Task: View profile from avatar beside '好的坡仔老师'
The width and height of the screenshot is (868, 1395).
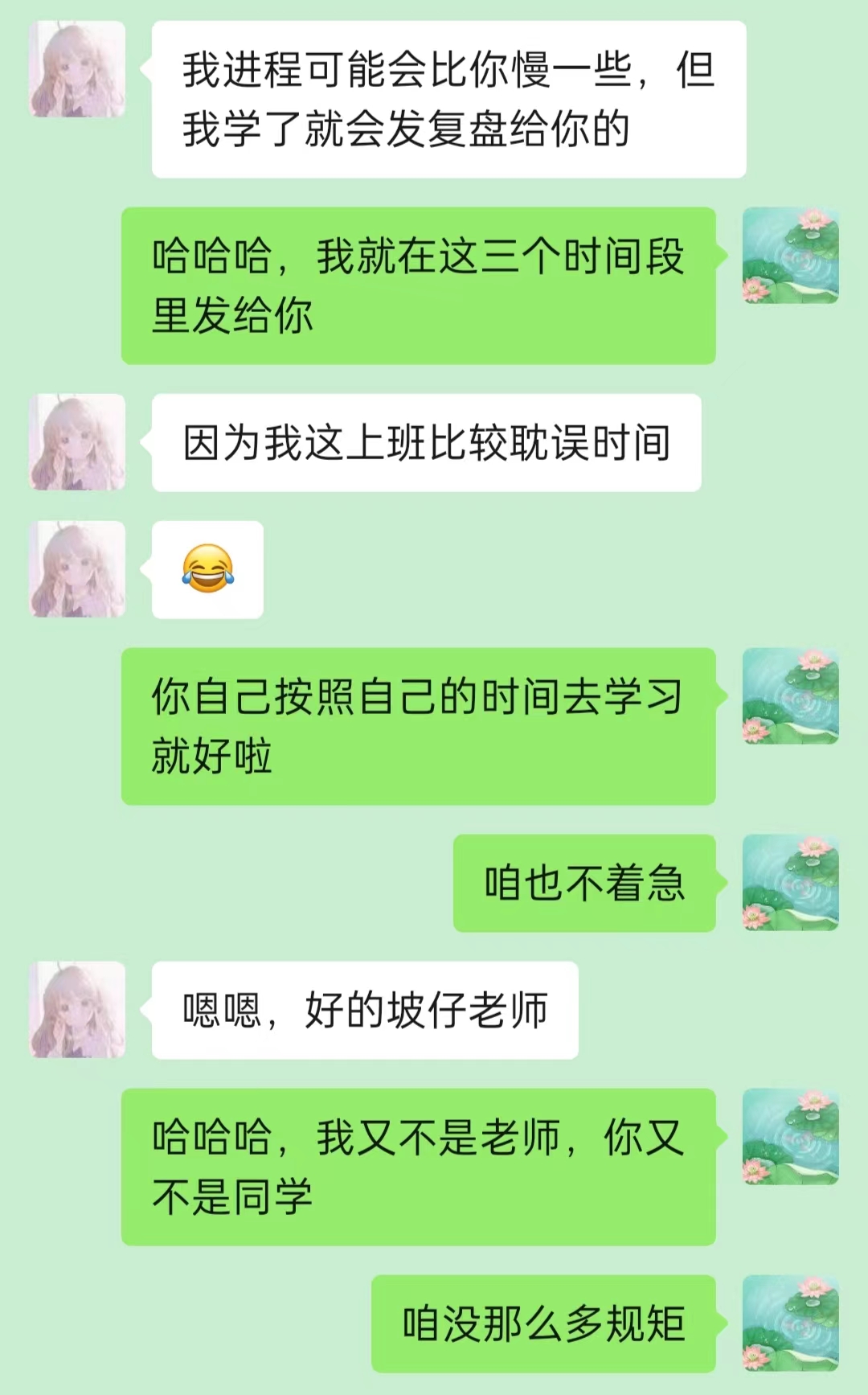Action: [78, 1009]
